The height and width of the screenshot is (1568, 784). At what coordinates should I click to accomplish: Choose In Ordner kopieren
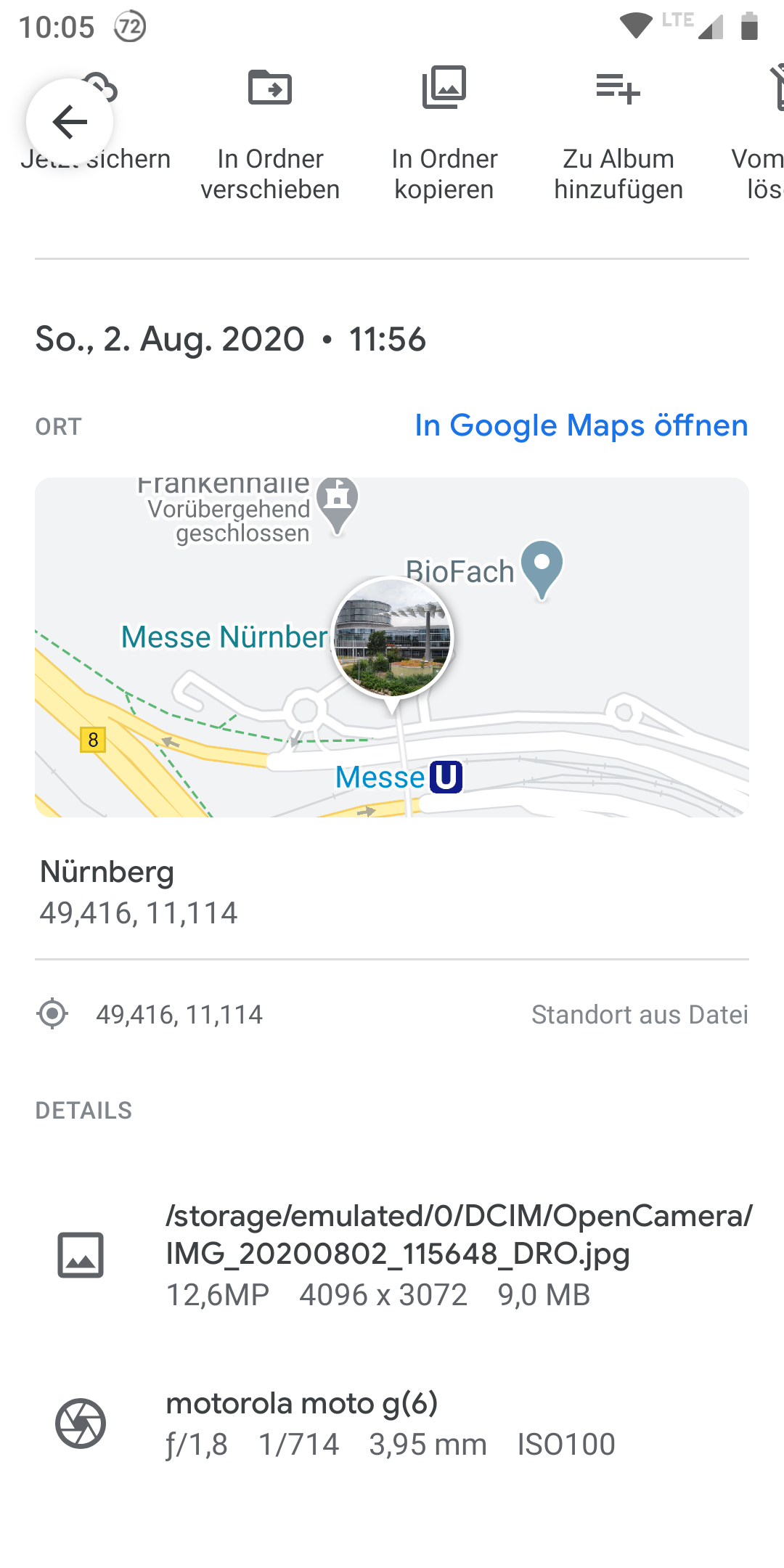pyautogui.click(x=444, y=134)
